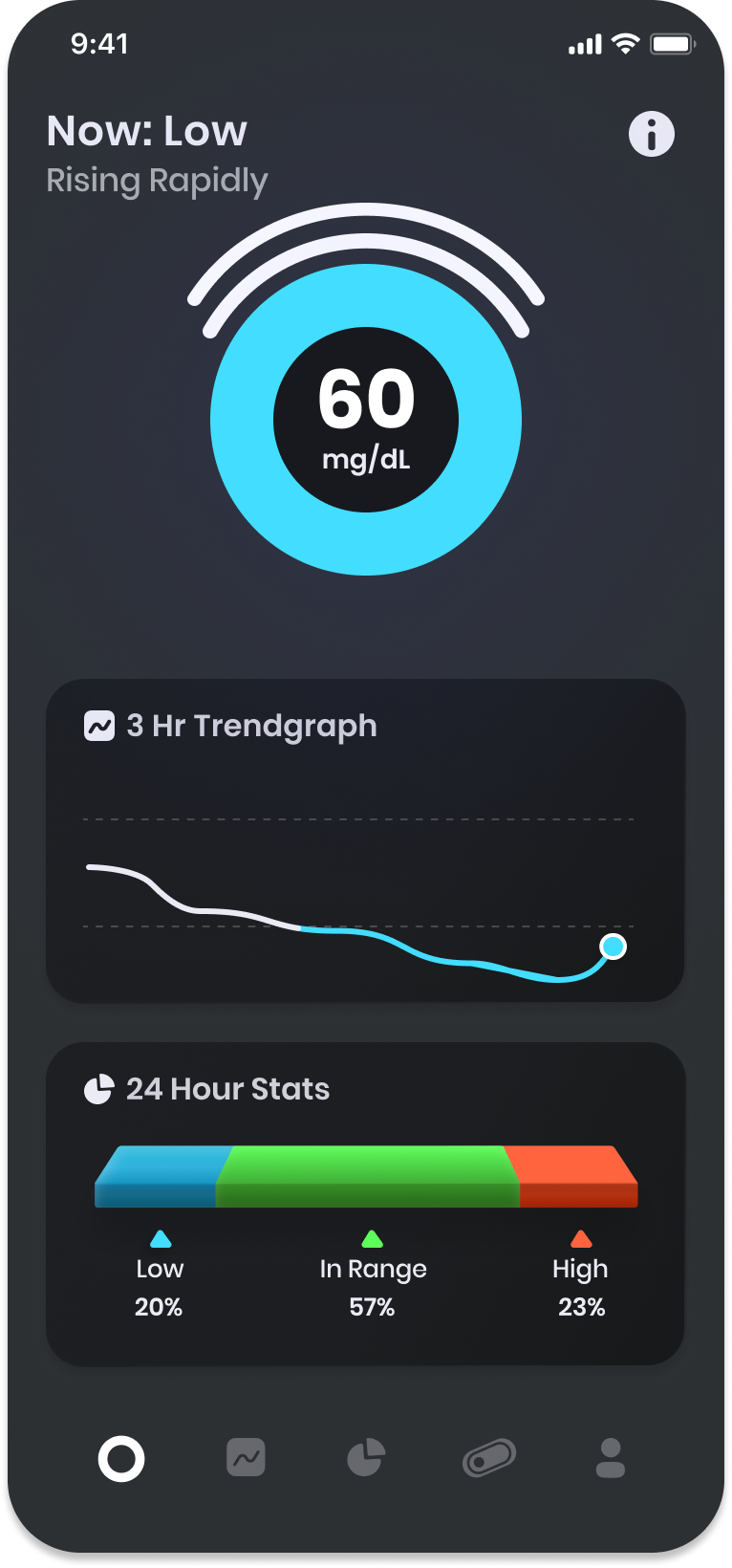732x1568 pixels.
Task: Click the pie icon beside 24 Hour Stats
Action: coord(99,1088)
